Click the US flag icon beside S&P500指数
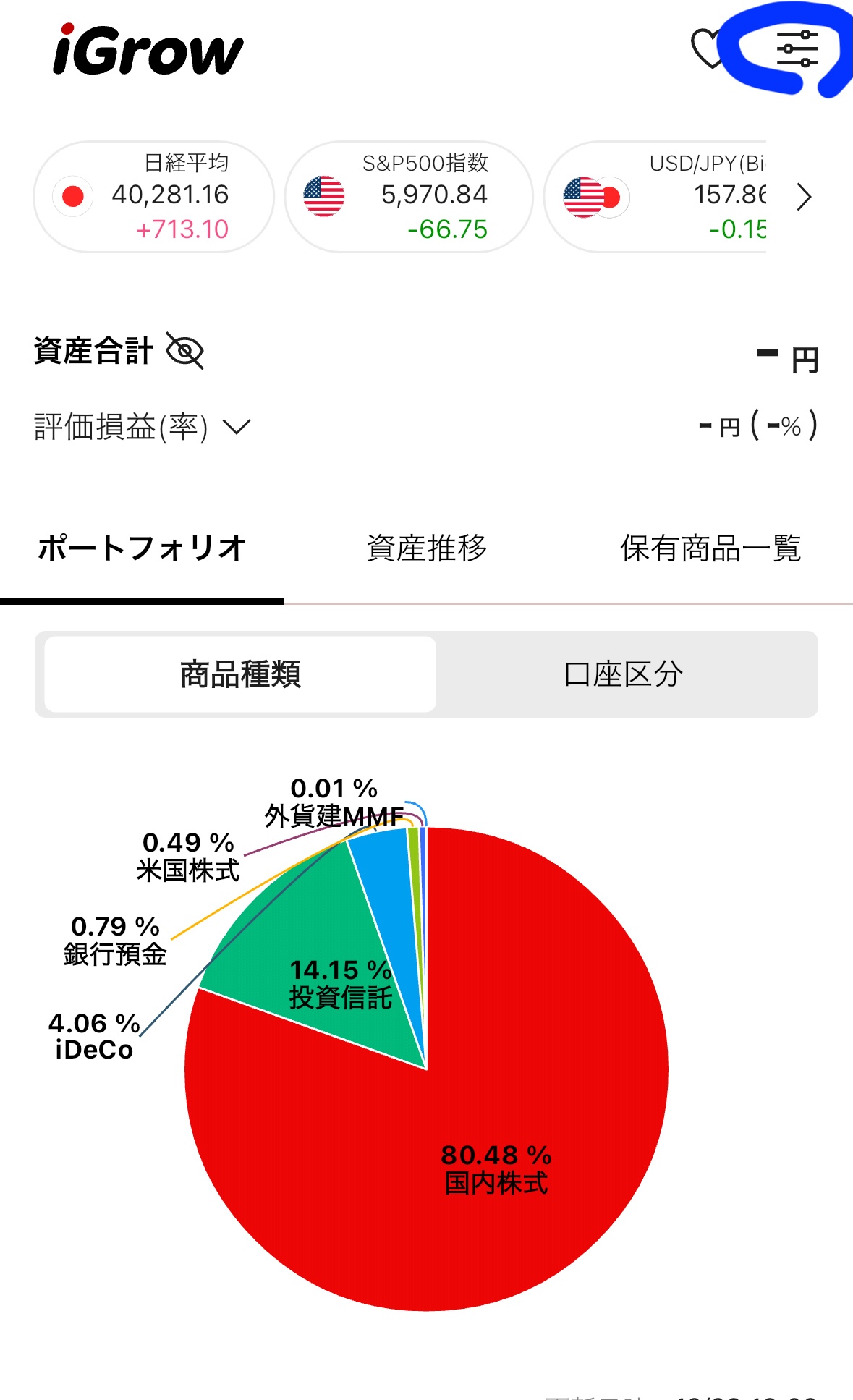 coord(325,196)
